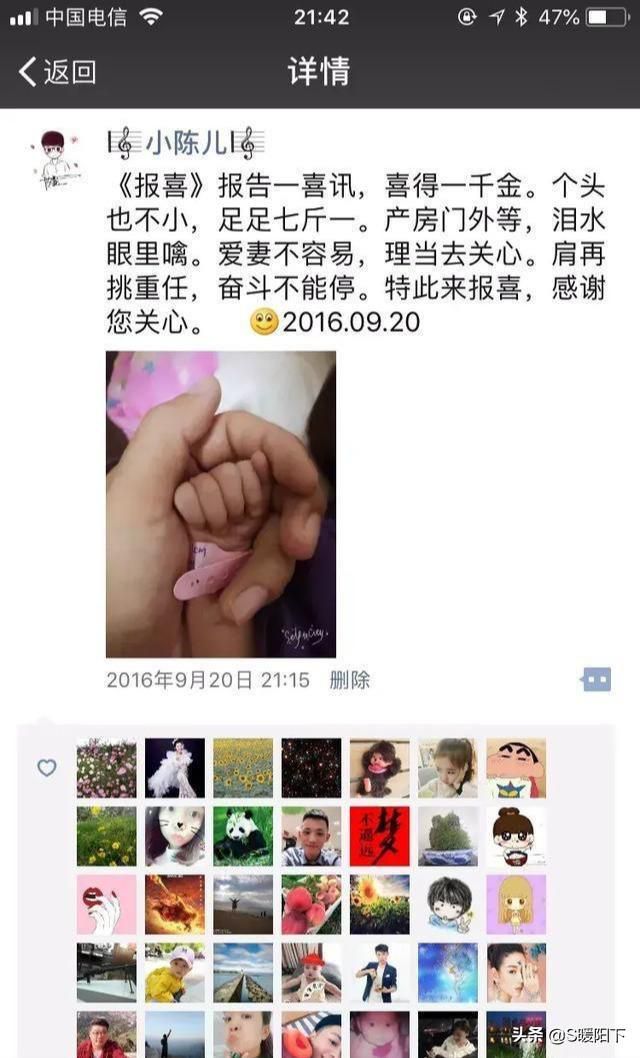Open the child in yellow jacket avatar
Screen dimensions: 640x1058
pyautogui.click(x=175, y=973)
